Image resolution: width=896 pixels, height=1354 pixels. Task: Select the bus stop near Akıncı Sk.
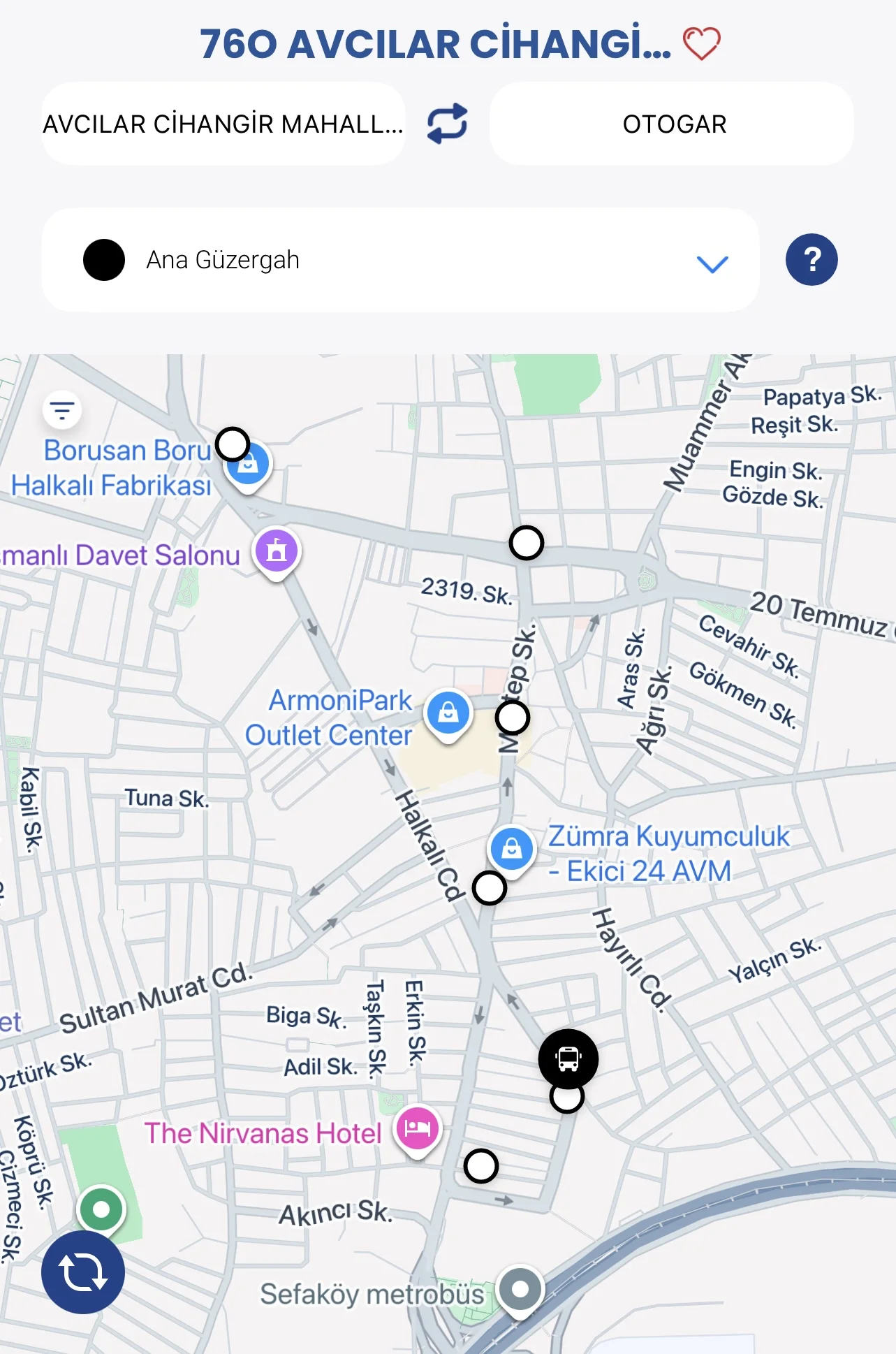pyautogui.click(x=481, y=1165)
